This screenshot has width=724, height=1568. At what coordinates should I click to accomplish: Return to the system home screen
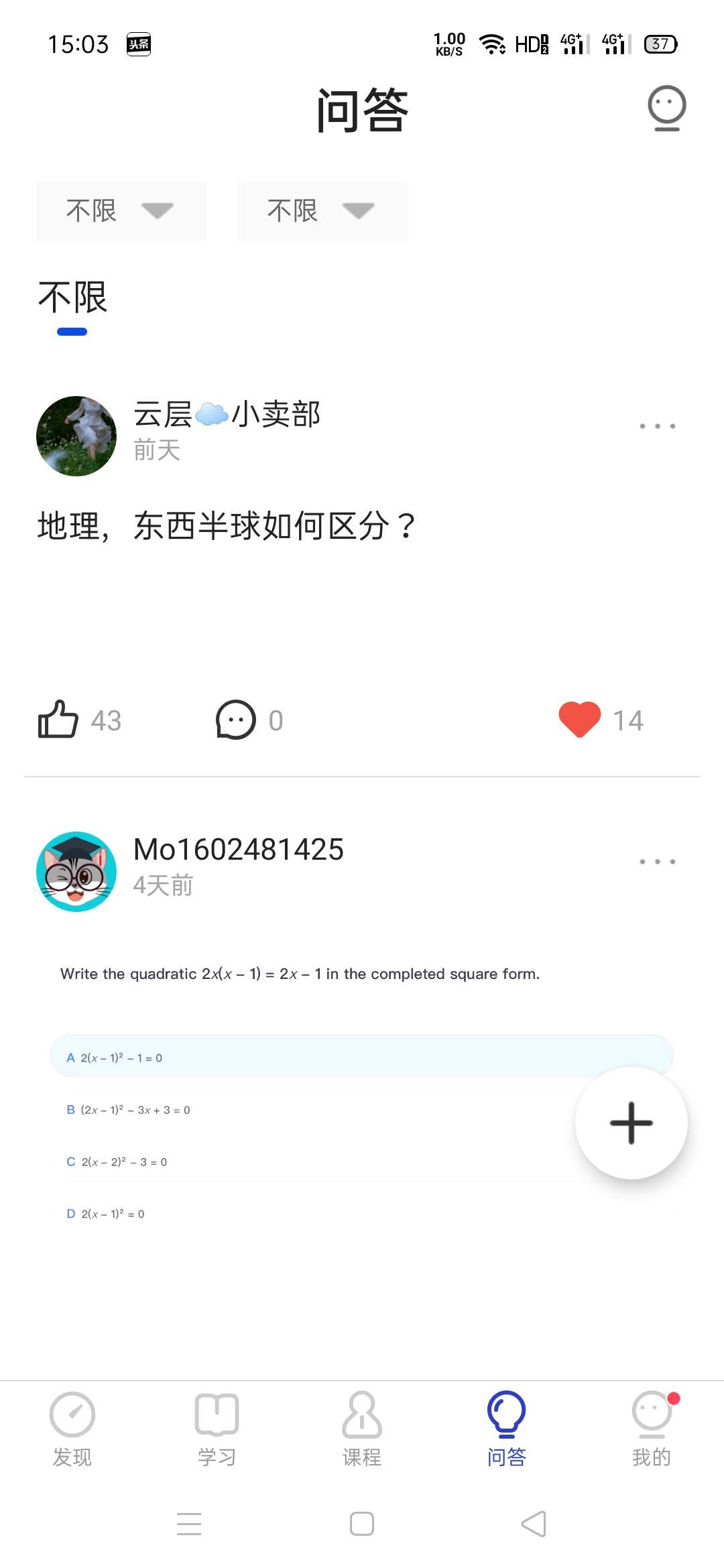coord(362,1524)
